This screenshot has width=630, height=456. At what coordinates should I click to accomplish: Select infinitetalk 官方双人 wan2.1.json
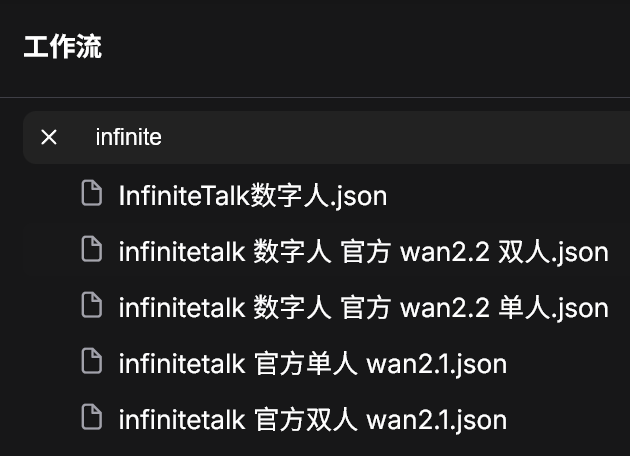[312, 419]
